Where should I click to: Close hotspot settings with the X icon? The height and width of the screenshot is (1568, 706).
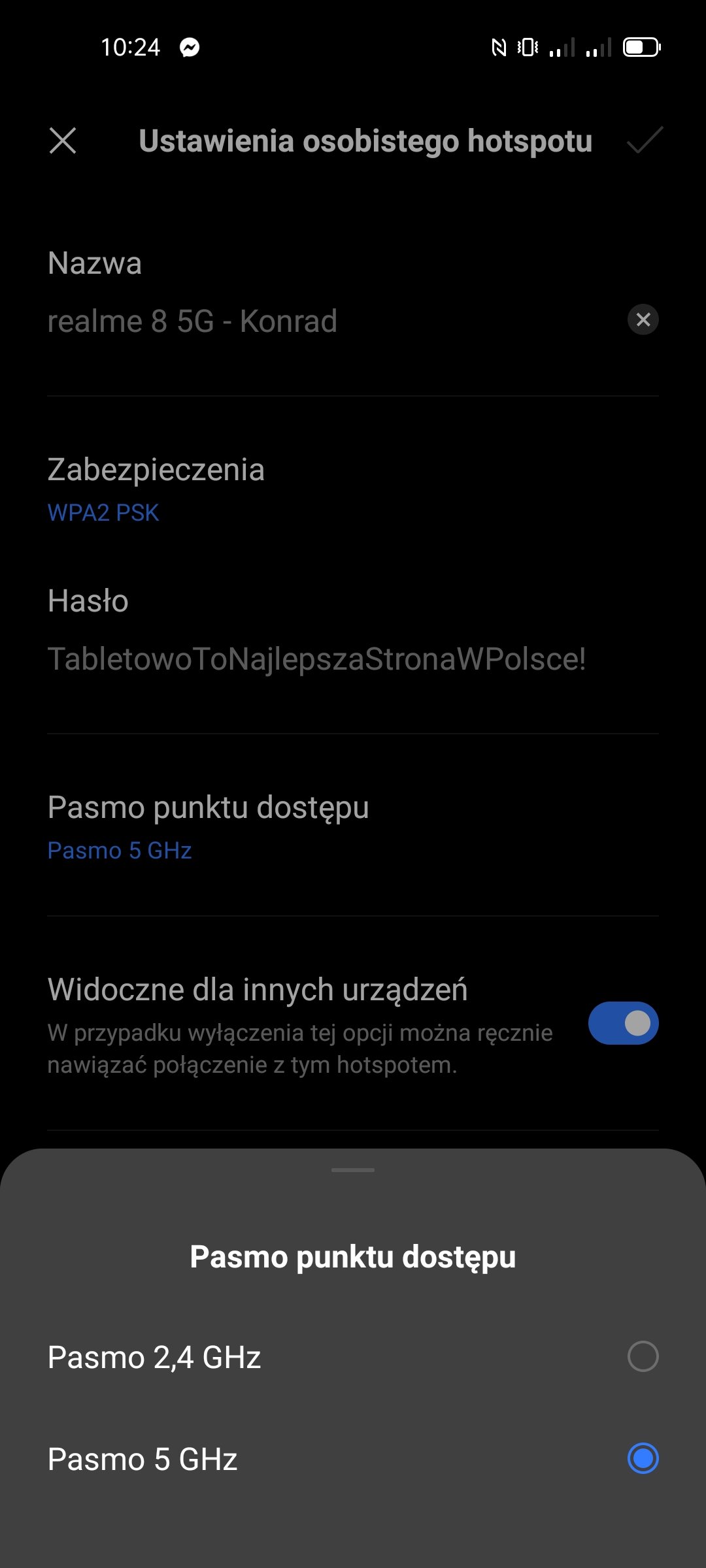tap(63, 140)
